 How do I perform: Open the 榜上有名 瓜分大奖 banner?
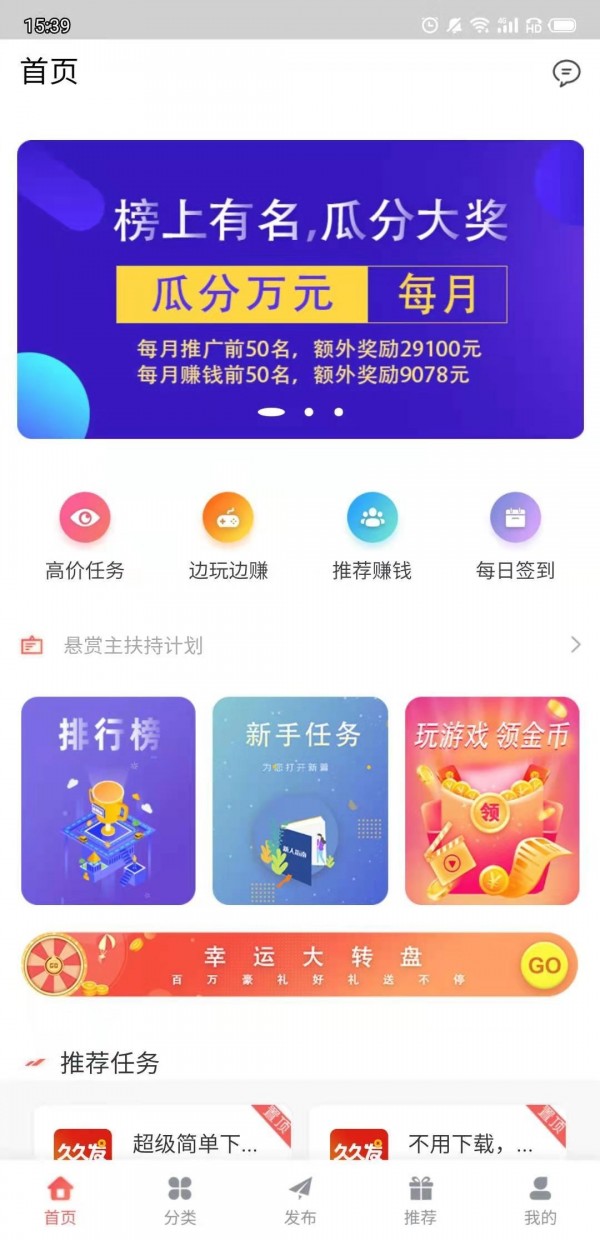pos(300,289)
